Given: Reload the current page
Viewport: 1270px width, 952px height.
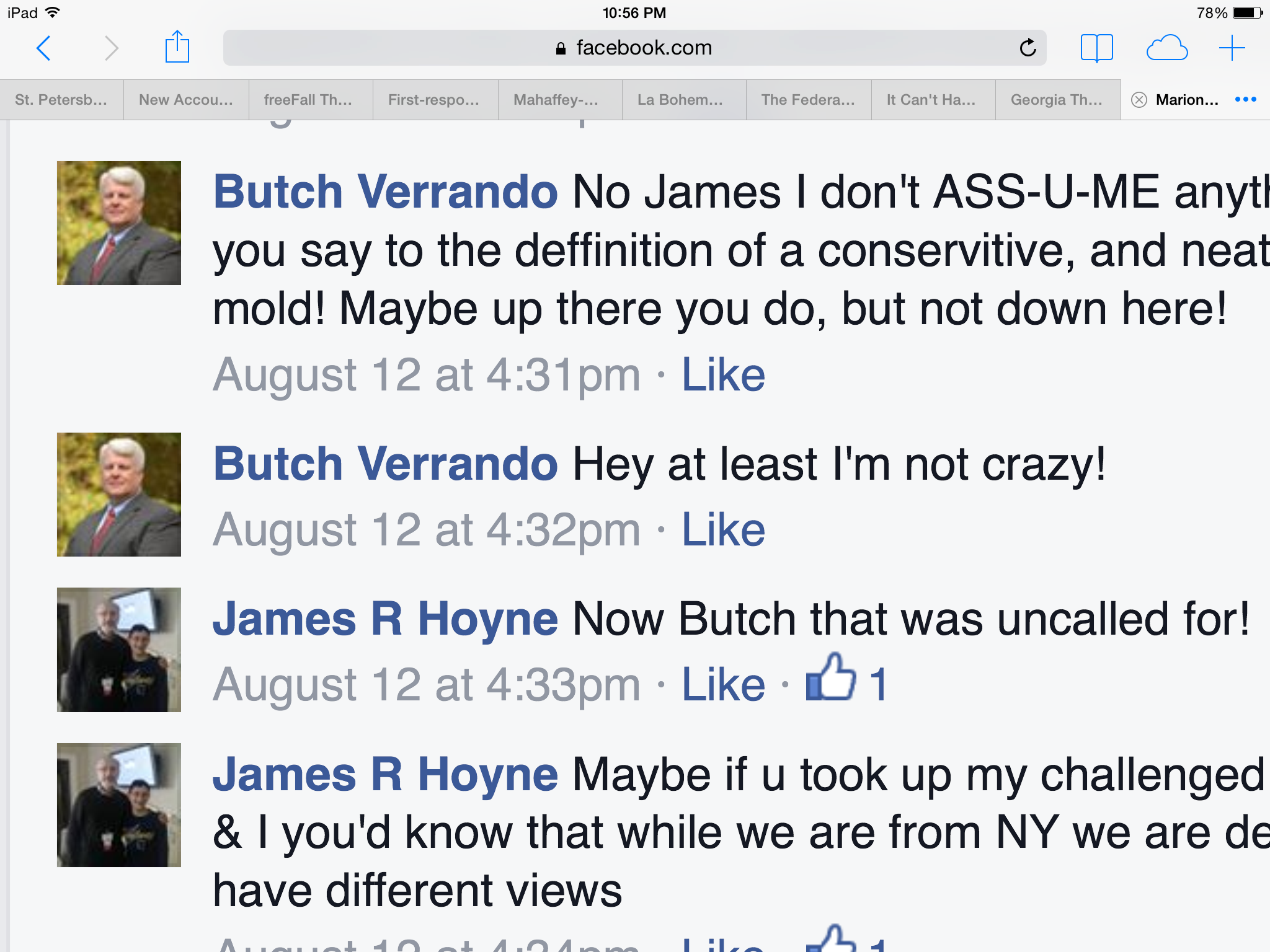Looking at the screenshot, I should (1028, 48).
